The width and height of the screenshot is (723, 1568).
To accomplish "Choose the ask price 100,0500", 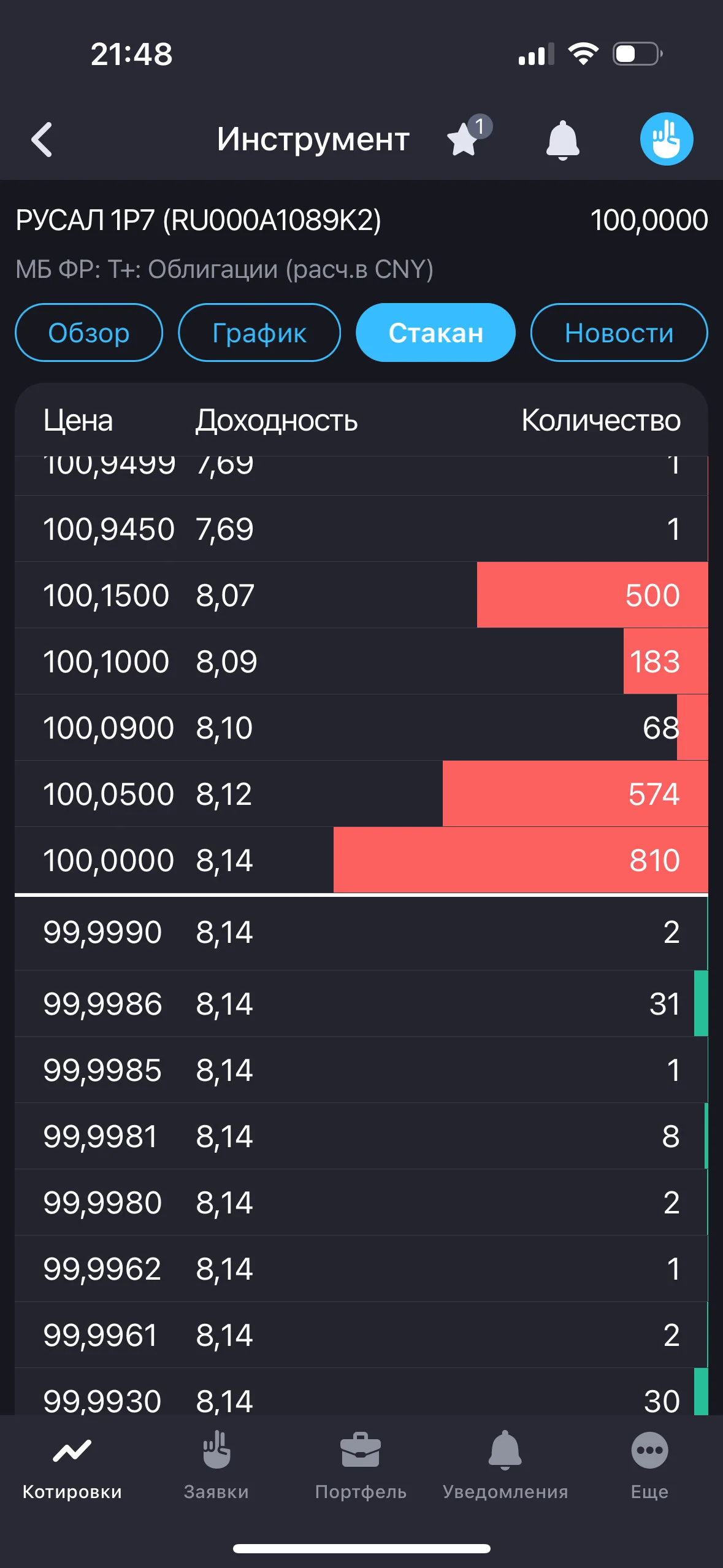I will click(x=361, y=794).
